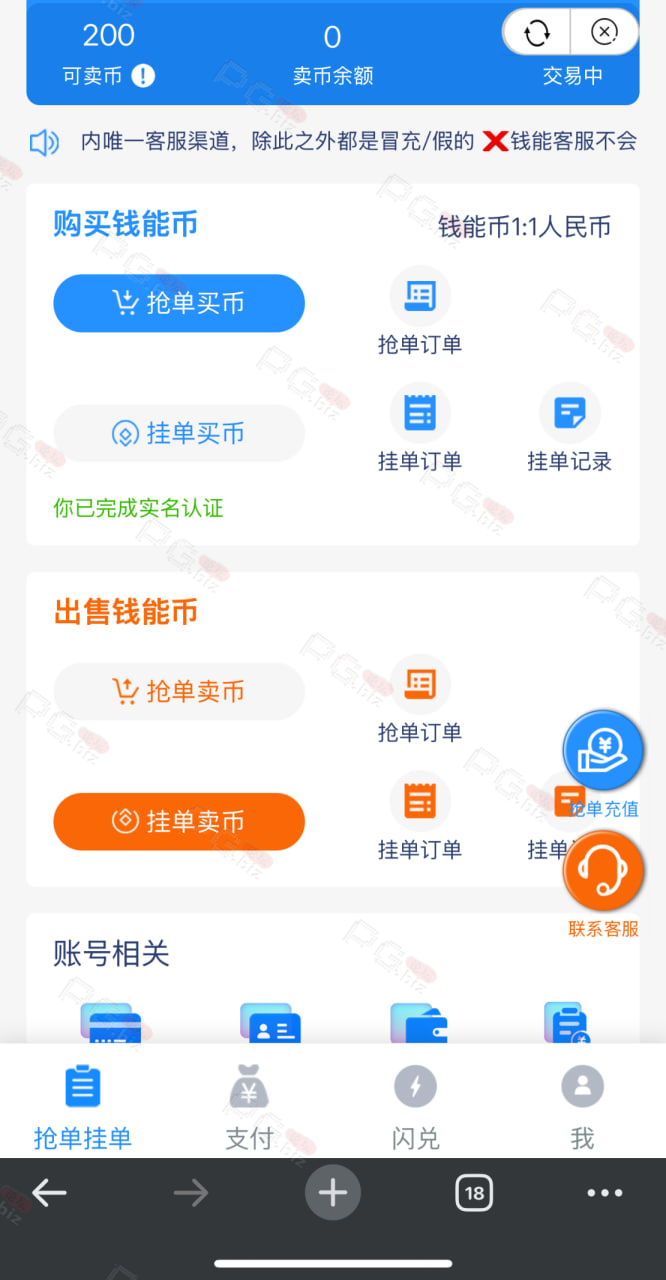Switch to the 闪兑 tab
Image resolution: width=666 pixels, height=1280 pixels.
pyautogui.click(x=416, y=1105)
